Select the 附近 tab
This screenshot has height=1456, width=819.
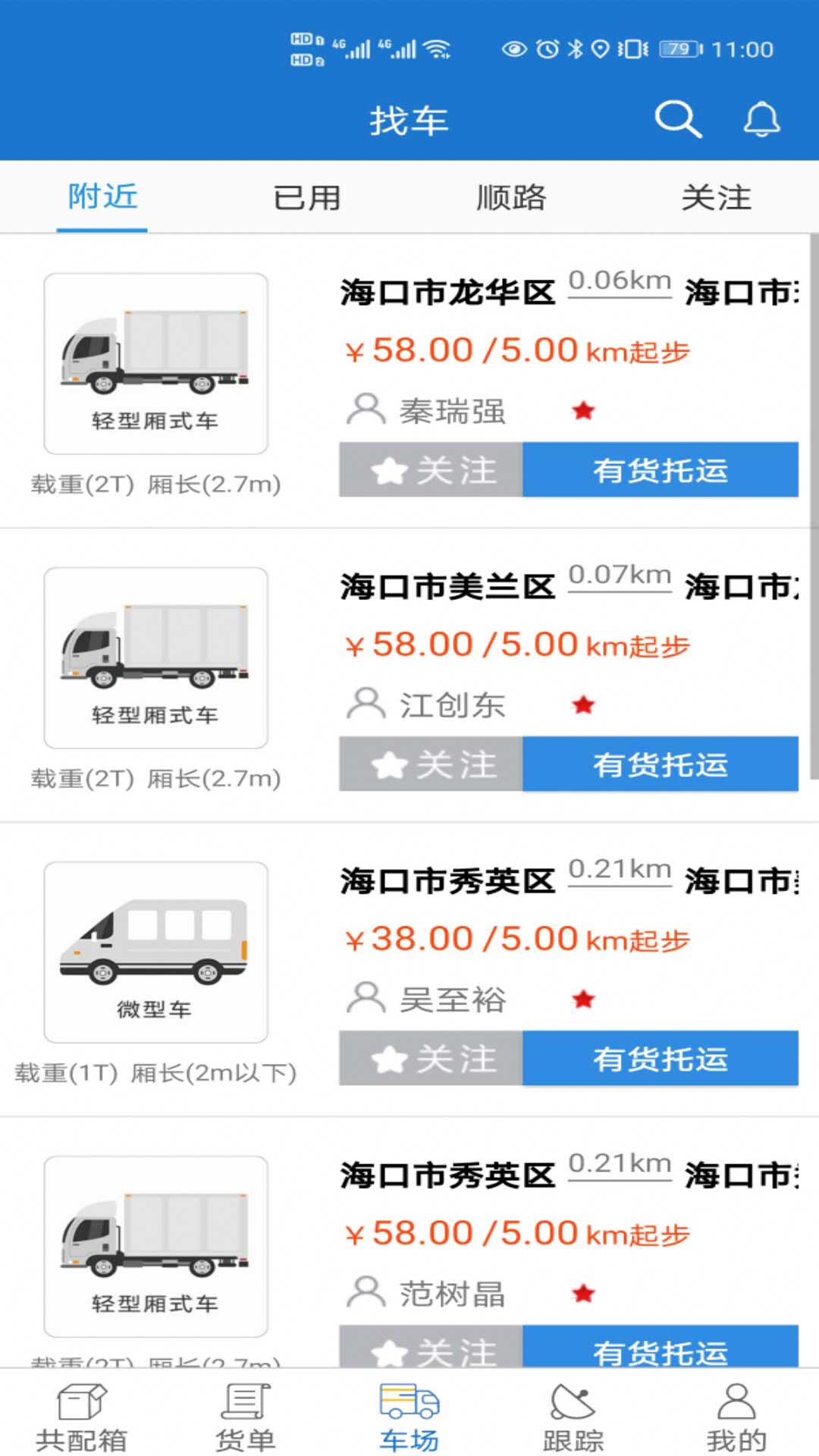pyautogui.click(x=102, y=197)
